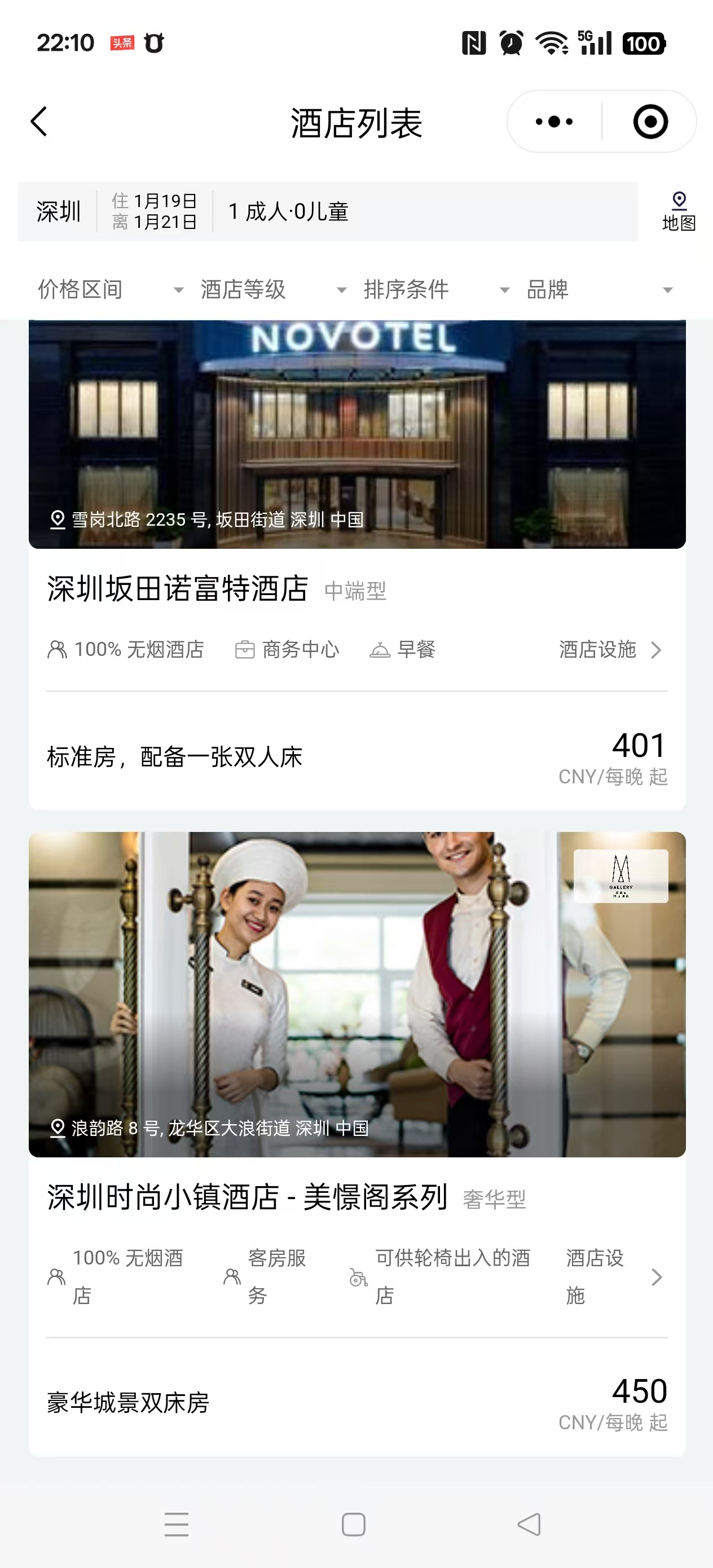
Task: Open the system recent apps menu
Action: point(177,1524)
